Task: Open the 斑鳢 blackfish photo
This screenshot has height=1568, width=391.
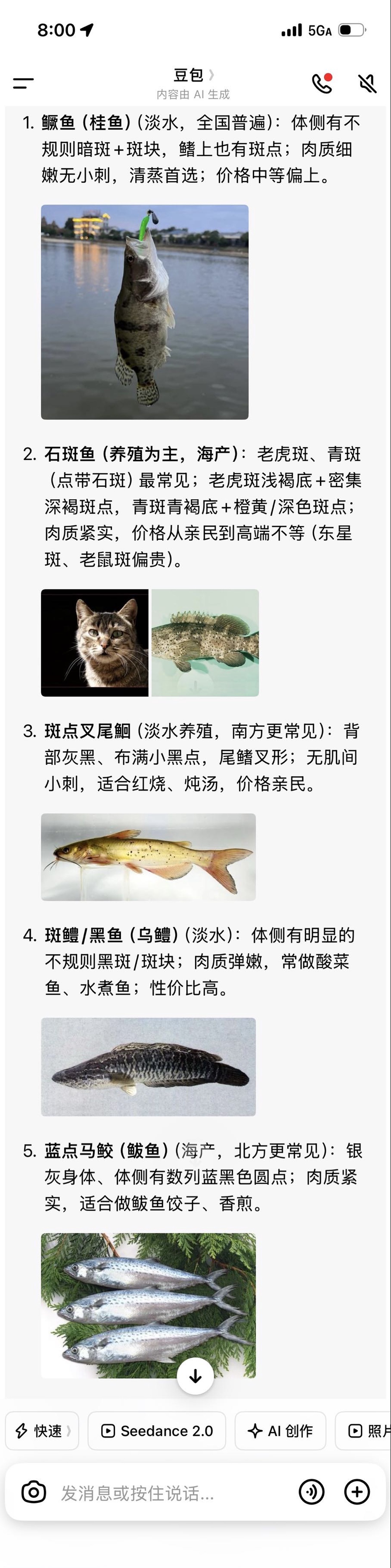Action: coord(149,1066)
